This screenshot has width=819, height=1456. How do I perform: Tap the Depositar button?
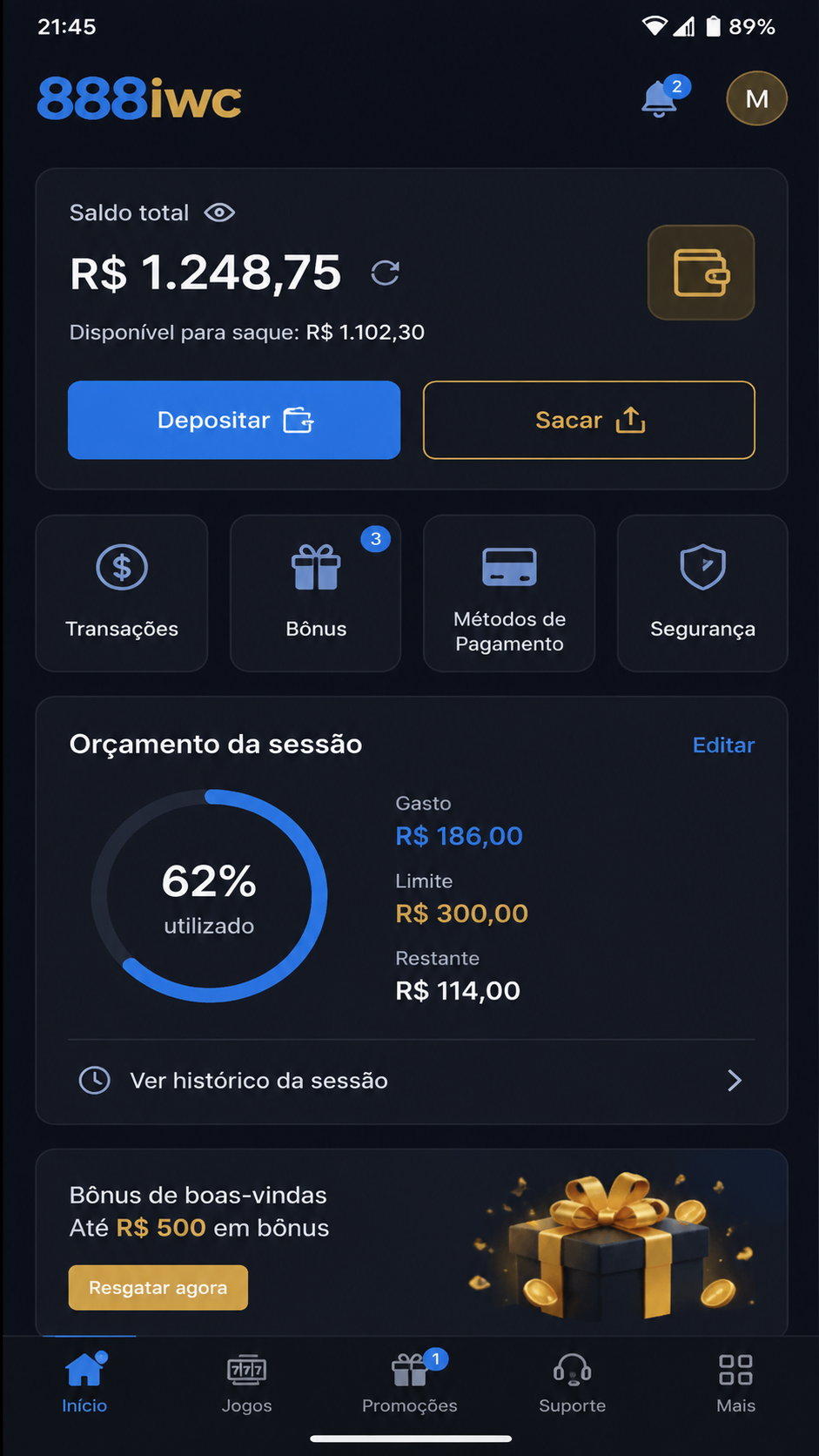[x=234, y=420]
